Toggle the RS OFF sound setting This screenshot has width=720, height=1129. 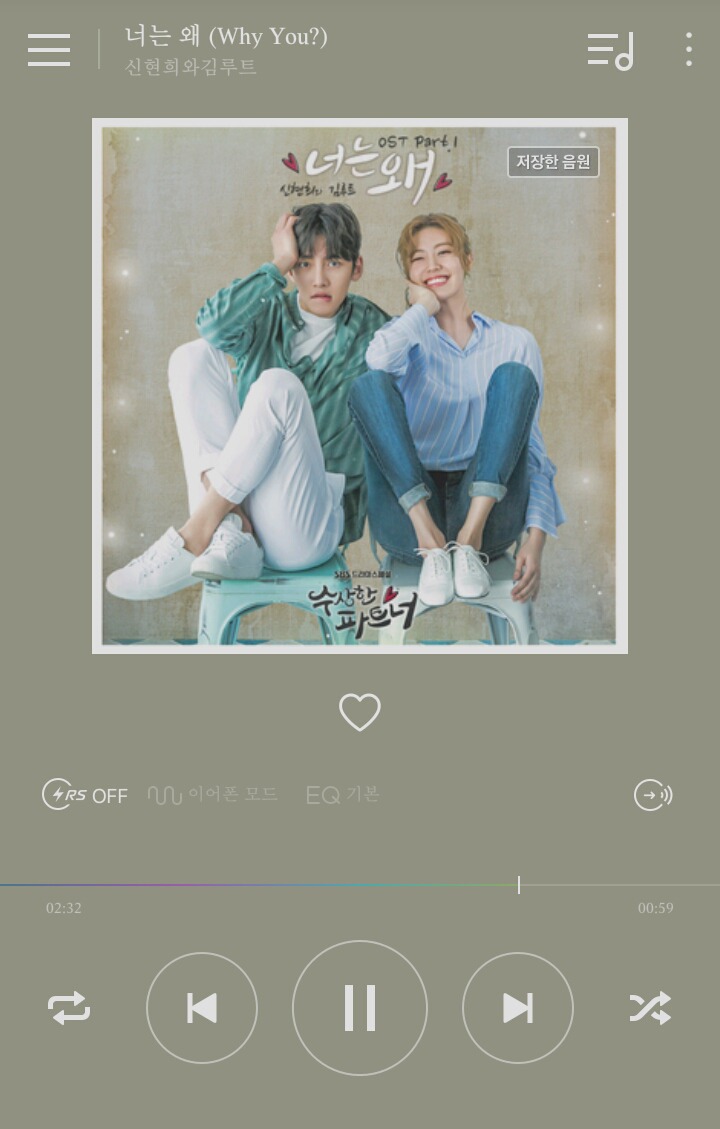point(85,795)
